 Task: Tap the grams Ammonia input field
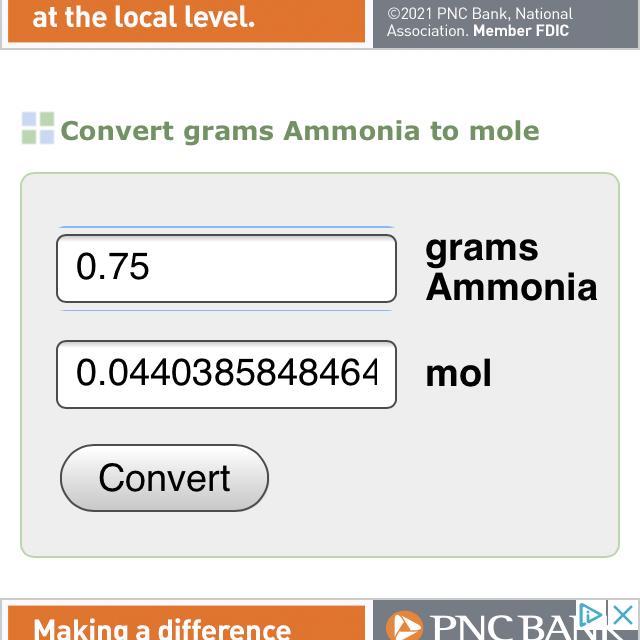(226, 268)
